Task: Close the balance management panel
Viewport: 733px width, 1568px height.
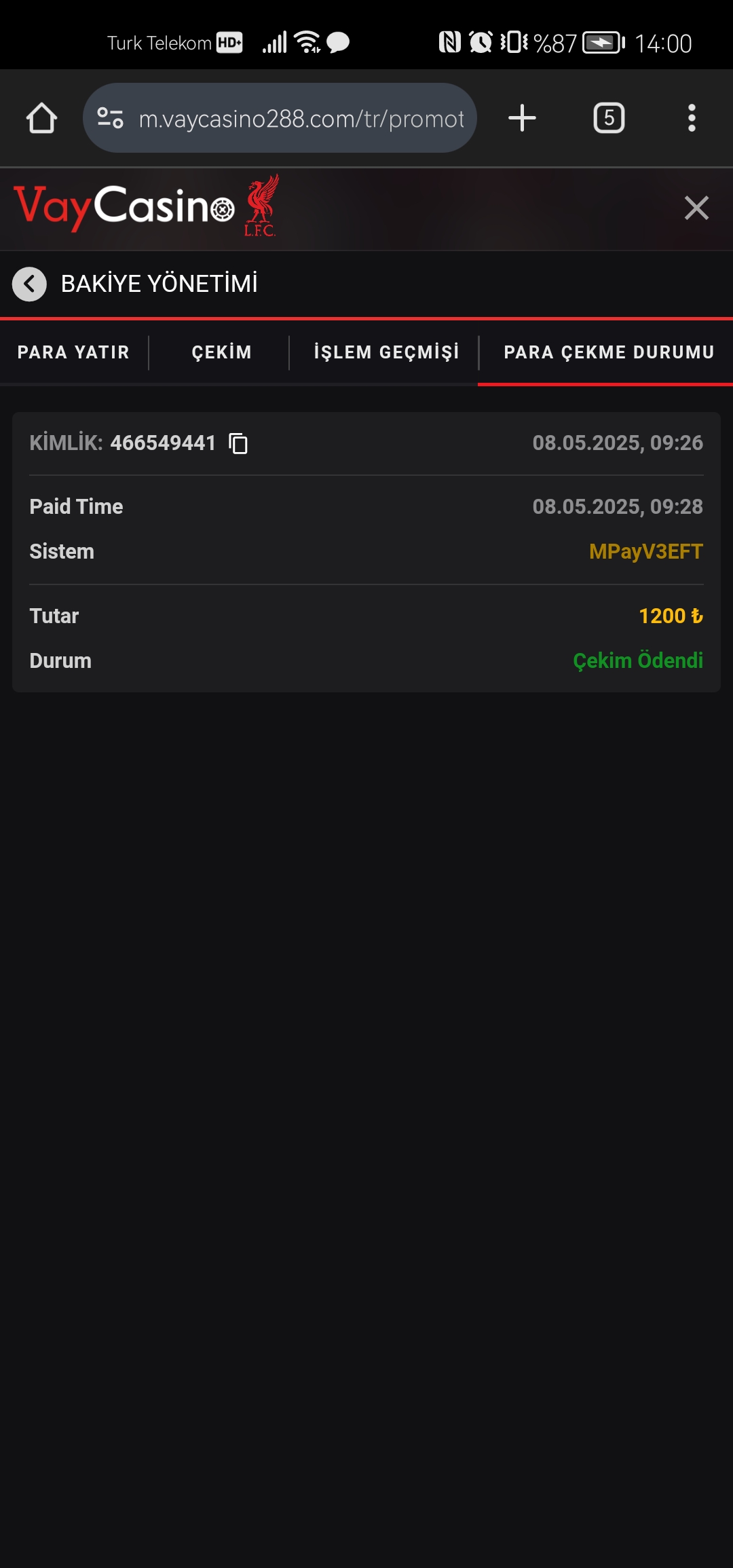Action: (x=696, y=208)
